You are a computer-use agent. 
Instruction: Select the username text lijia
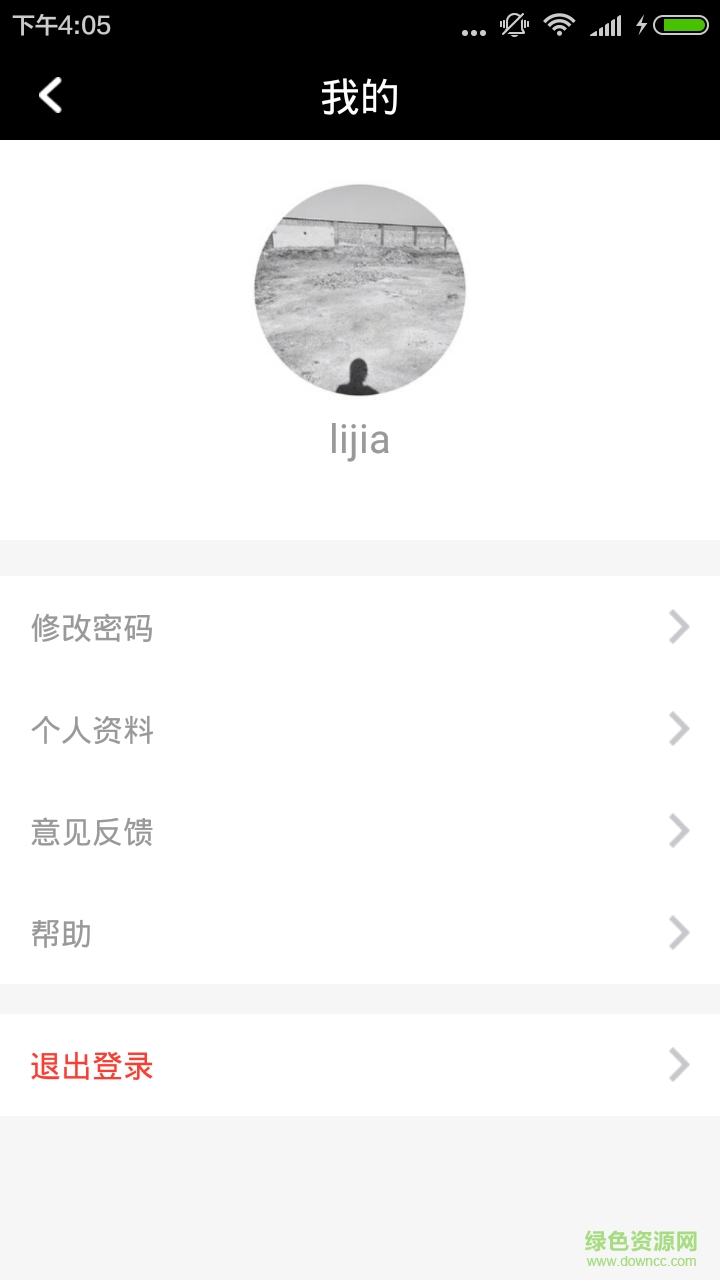coord(360,439)
